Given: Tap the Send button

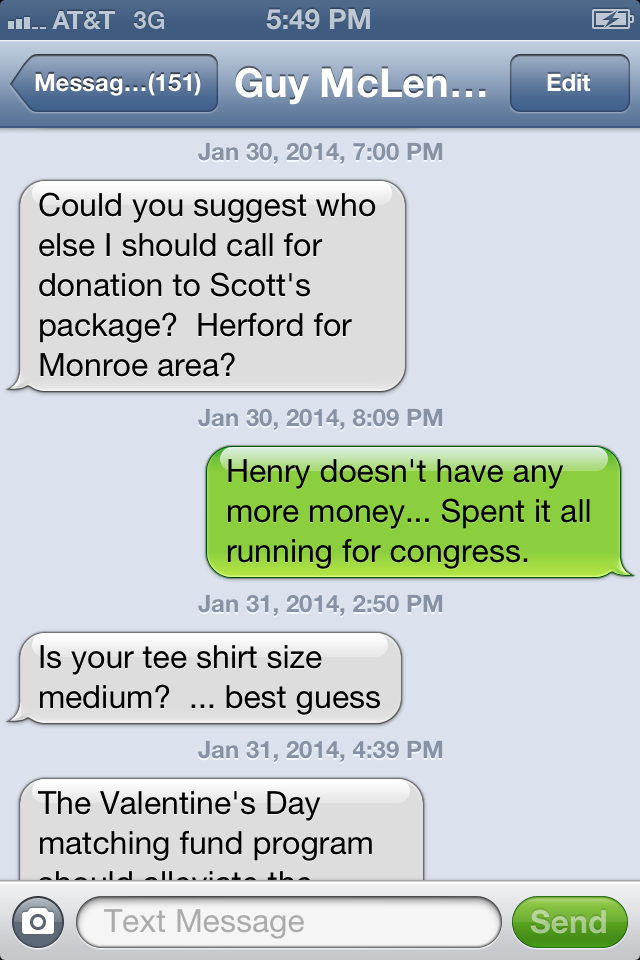Looking at the screenshot, I should [568, 921].
